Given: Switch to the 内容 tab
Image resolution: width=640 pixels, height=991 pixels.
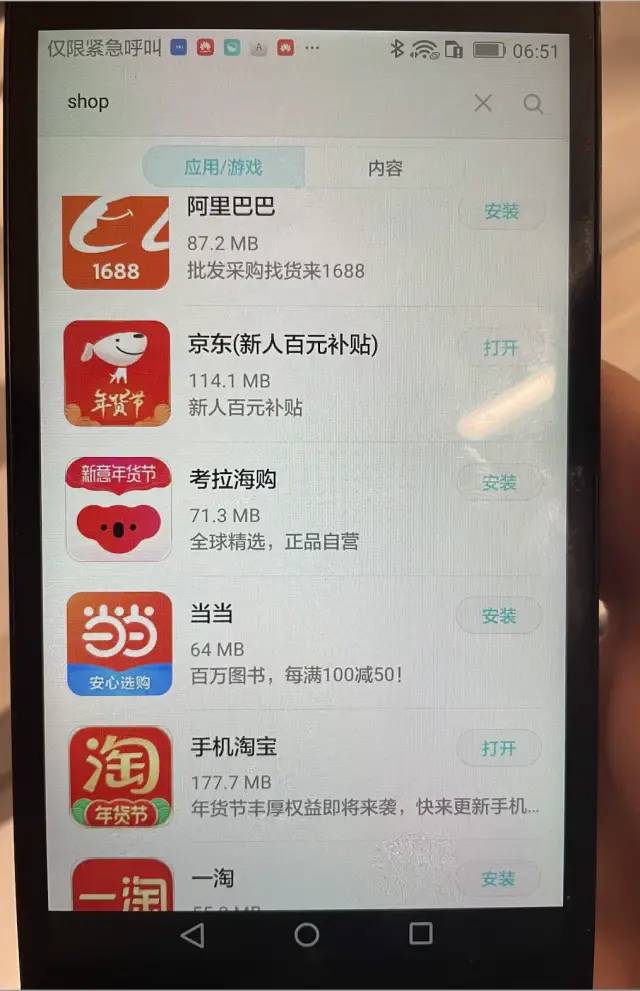Looking at the screenshot, I should (x=385, y=168).
